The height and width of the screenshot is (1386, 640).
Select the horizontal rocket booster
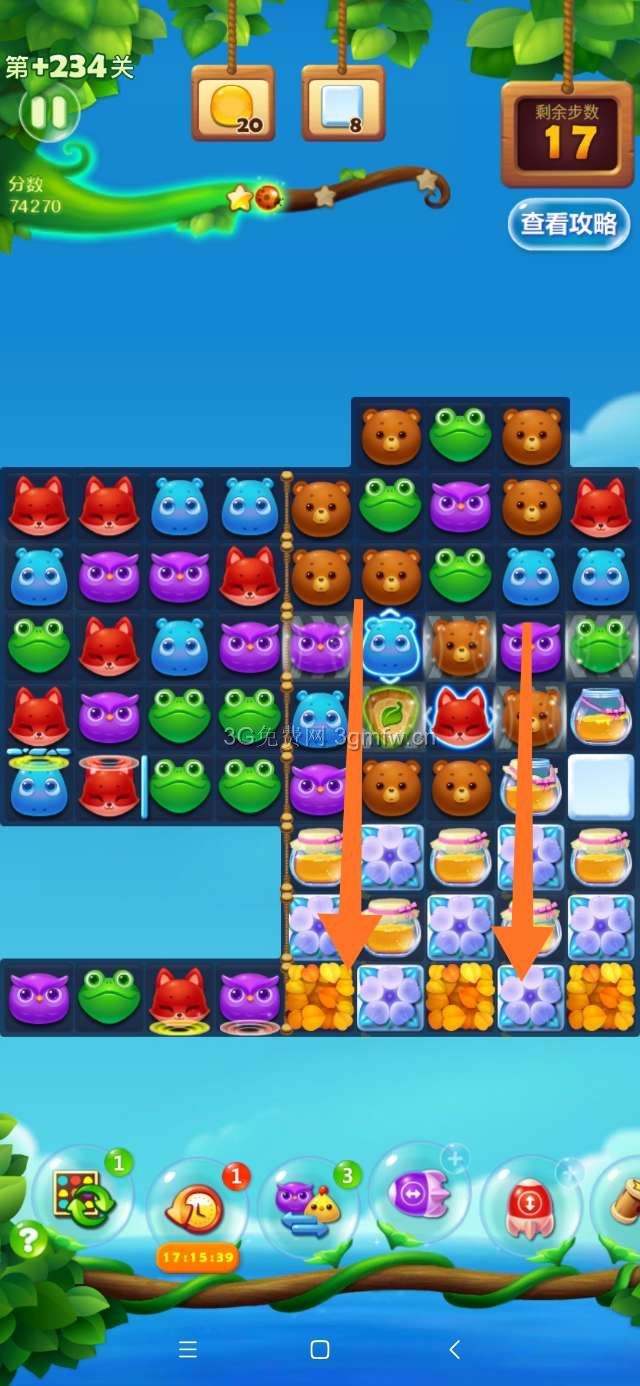click(x=419, y=1193)
